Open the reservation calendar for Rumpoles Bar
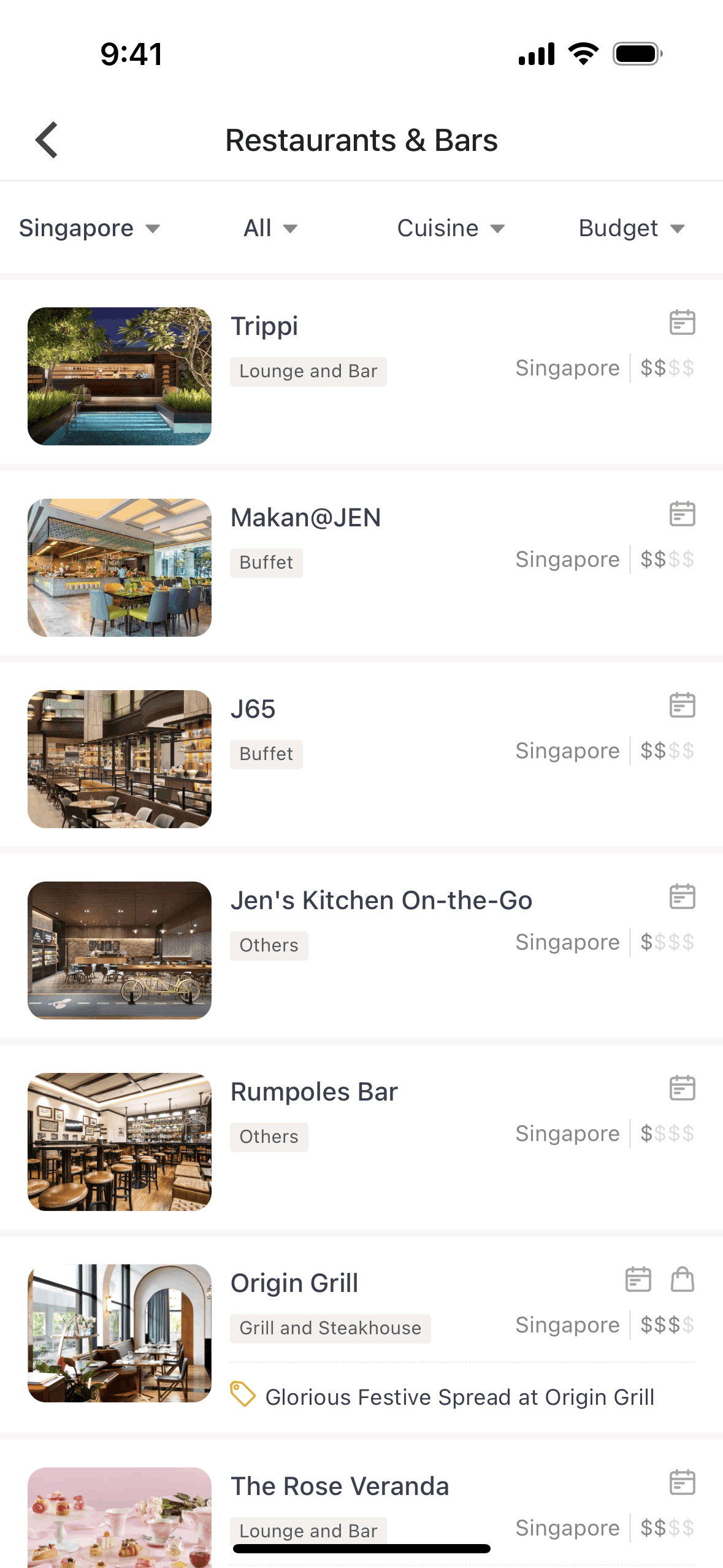 [681, 1089]
